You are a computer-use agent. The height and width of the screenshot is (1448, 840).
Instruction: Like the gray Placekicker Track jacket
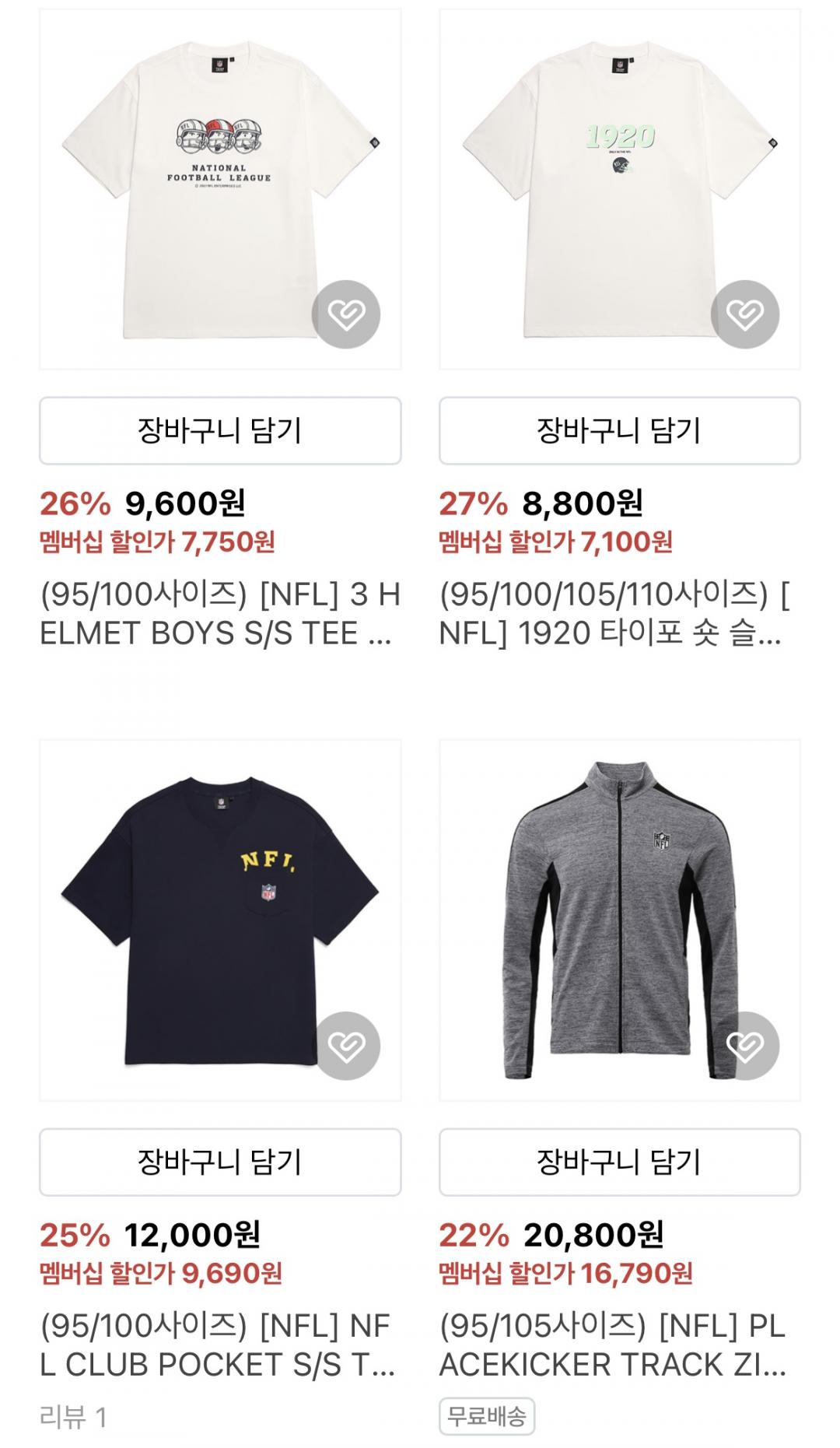point(744,1046)
